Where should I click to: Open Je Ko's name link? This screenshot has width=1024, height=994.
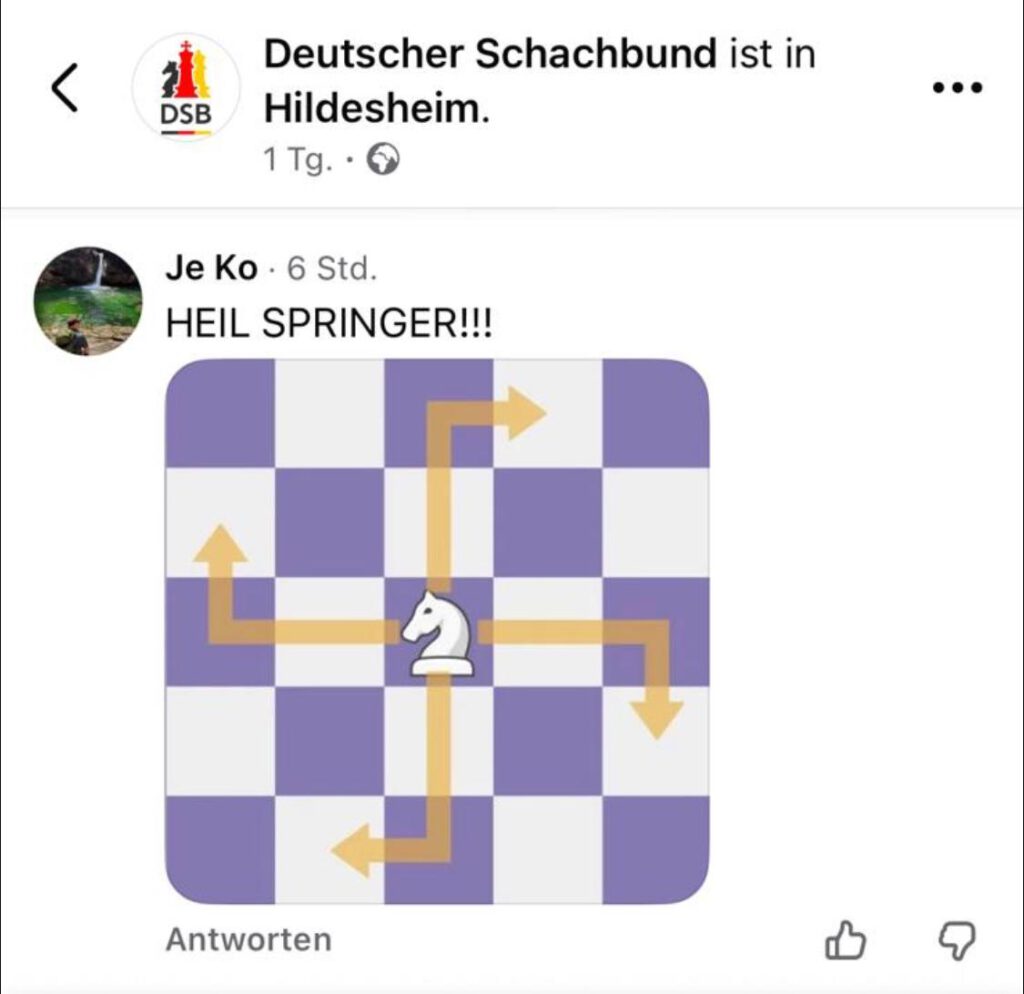tap(211, 269)
